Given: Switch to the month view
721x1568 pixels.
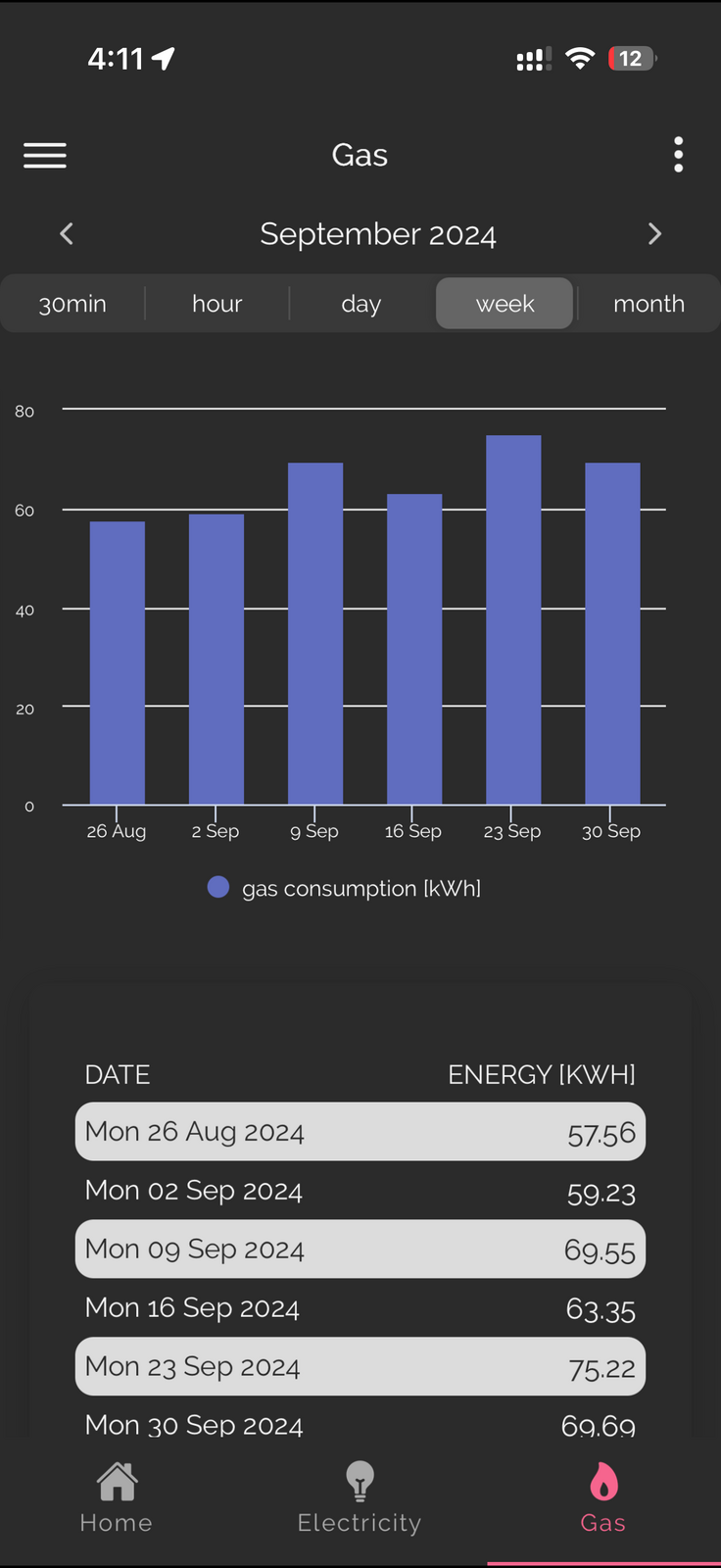Looking at the screenshot, I should (x=649, y=304).
